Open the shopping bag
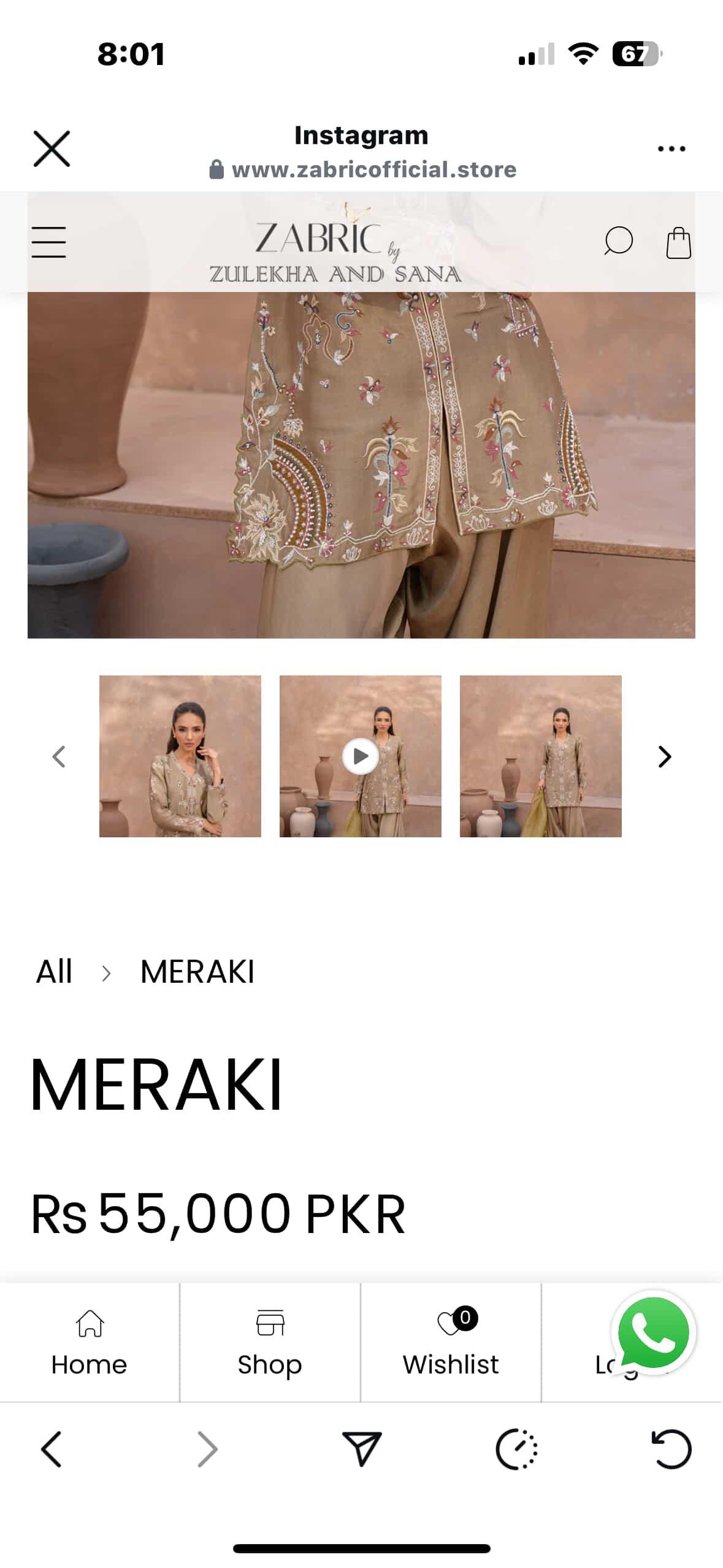723x1568 pixels. click(x=678, y=242)
